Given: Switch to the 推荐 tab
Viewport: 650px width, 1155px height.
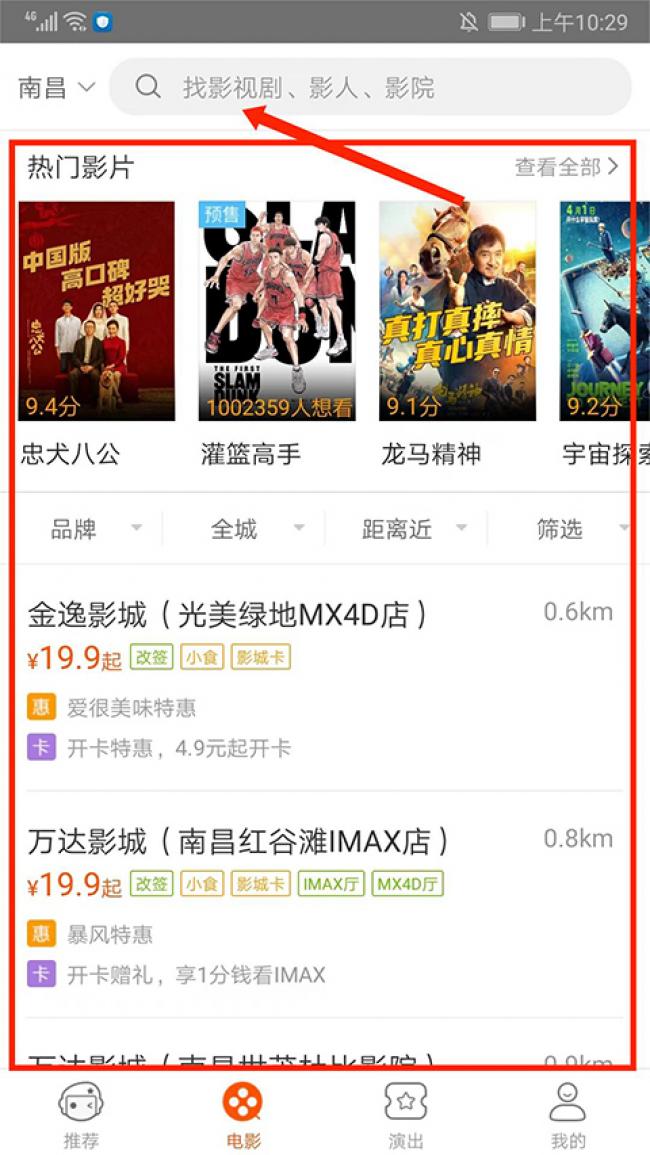Looking at the screenshot, I should 81,1114.
